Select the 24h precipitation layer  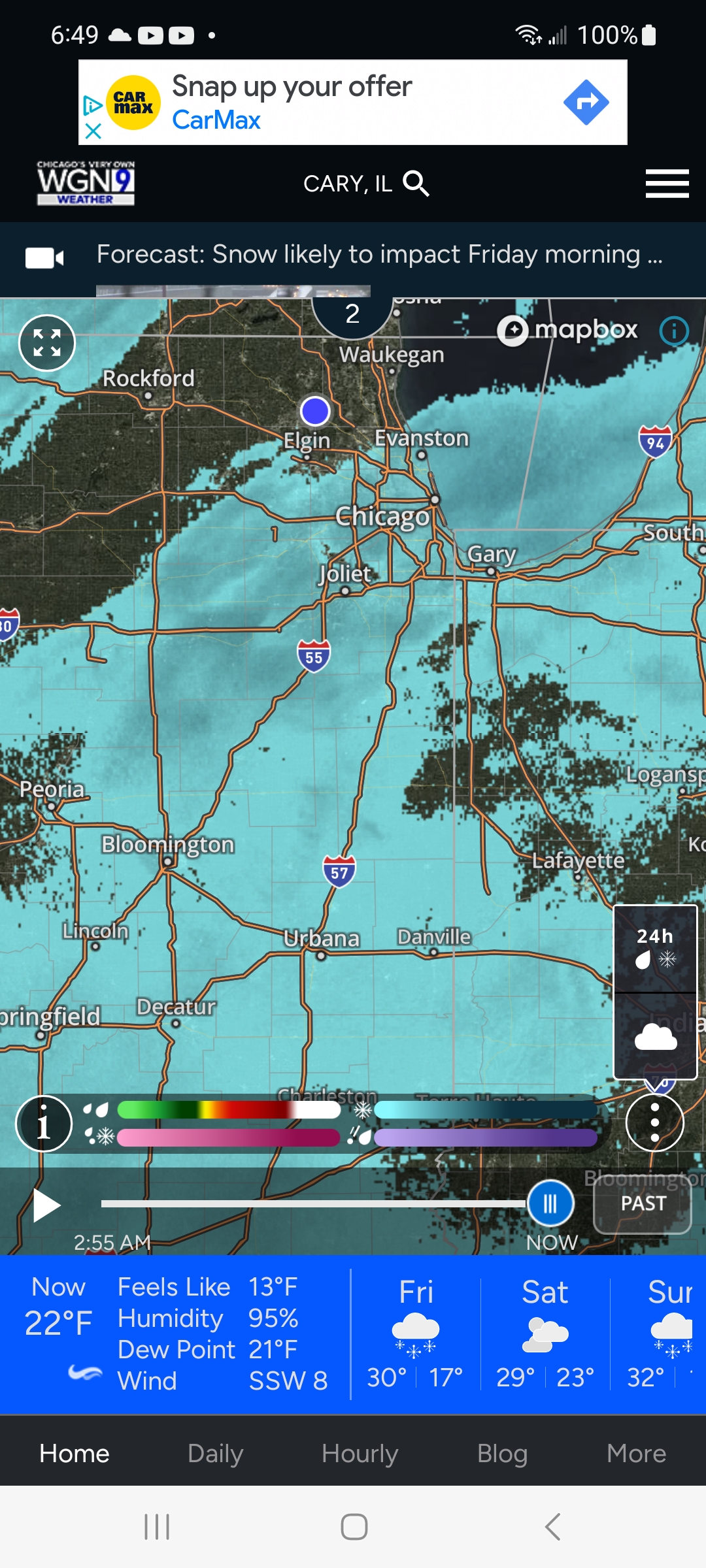tap(655, 949)
